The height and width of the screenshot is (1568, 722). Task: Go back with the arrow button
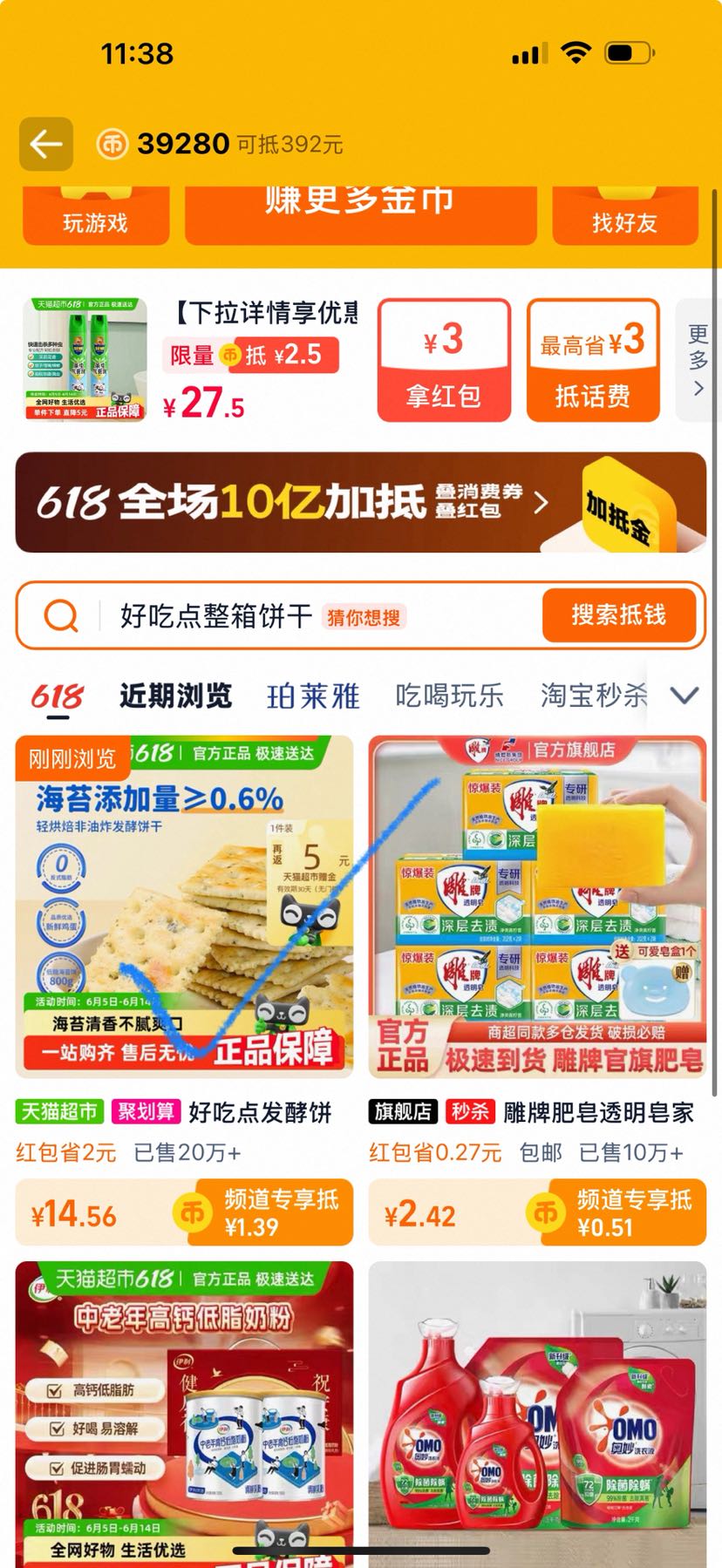point(46,144)
